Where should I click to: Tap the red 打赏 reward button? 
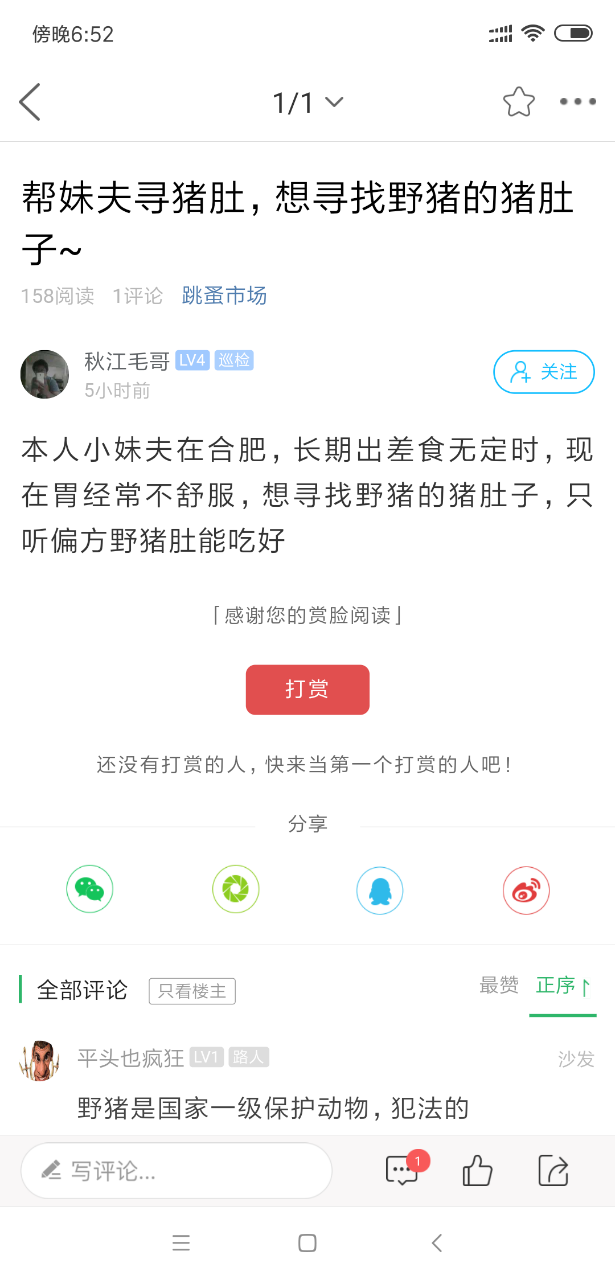[x=307, y=689]
